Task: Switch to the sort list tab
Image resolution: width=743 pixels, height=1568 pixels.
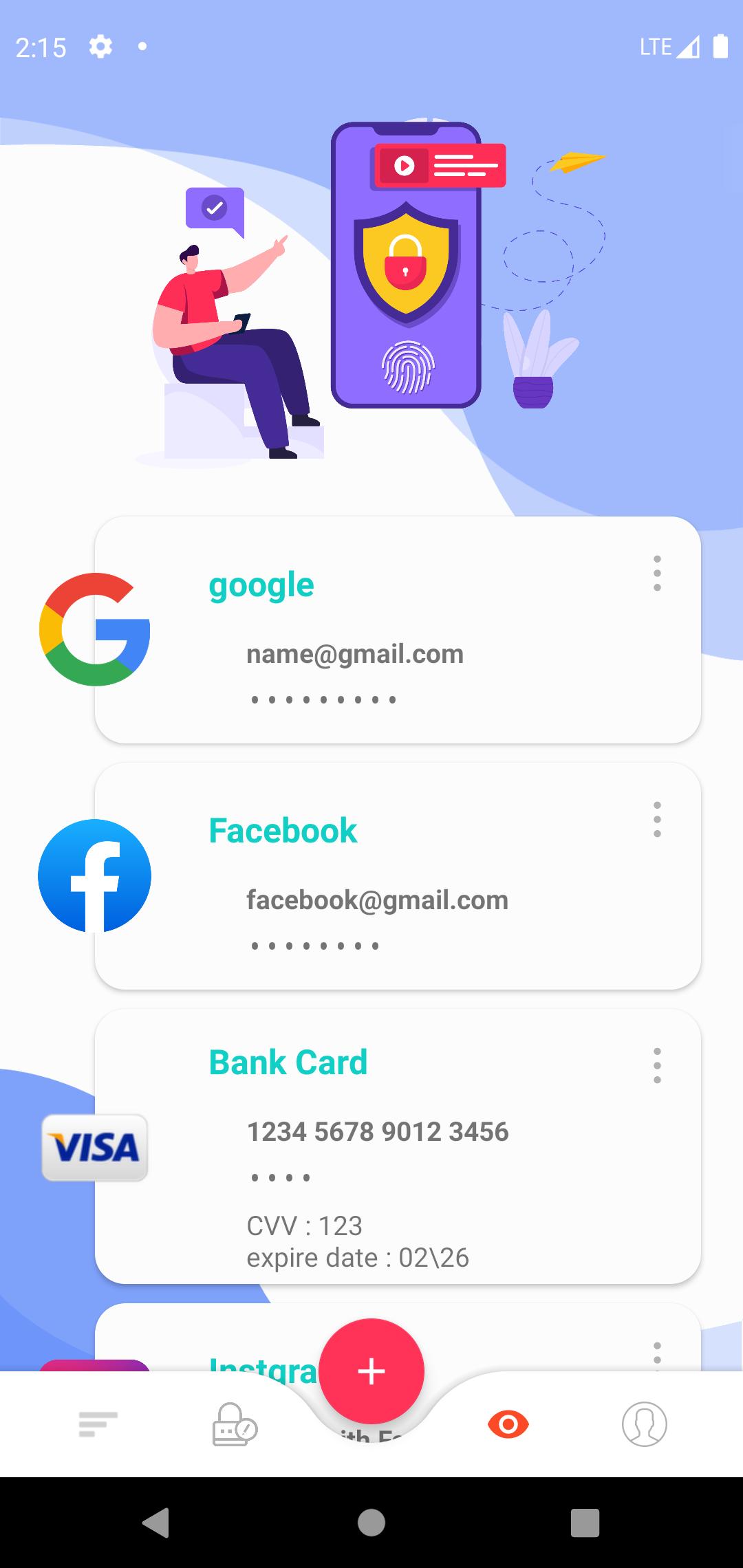Action: (x=98, y=1424)
